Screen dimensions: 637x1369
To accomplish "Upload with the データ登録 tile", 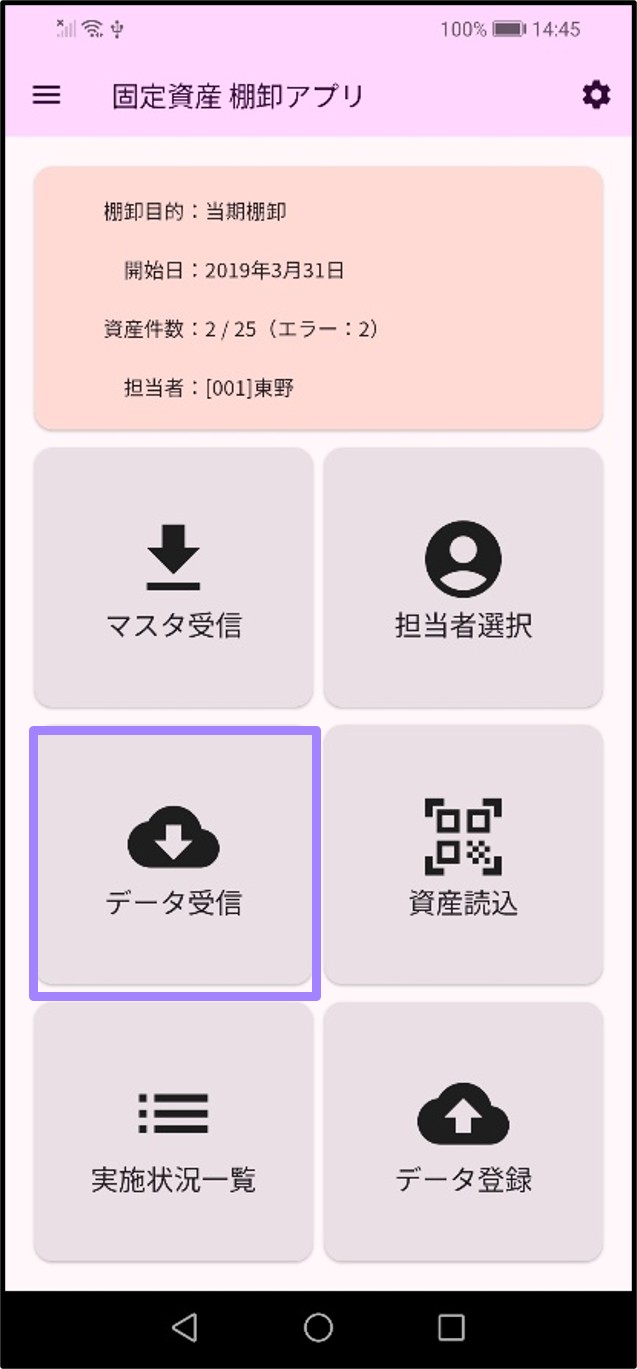I will coord(463,1134).
